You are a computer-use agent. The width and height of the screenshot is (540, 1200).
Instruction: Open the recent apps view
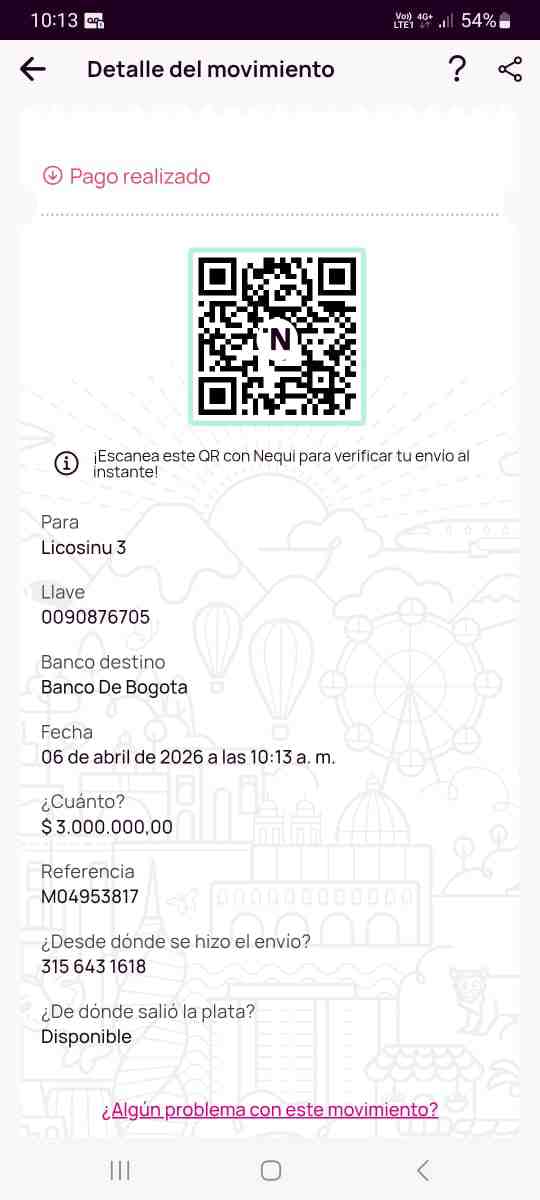click(x=119, y=1171)
